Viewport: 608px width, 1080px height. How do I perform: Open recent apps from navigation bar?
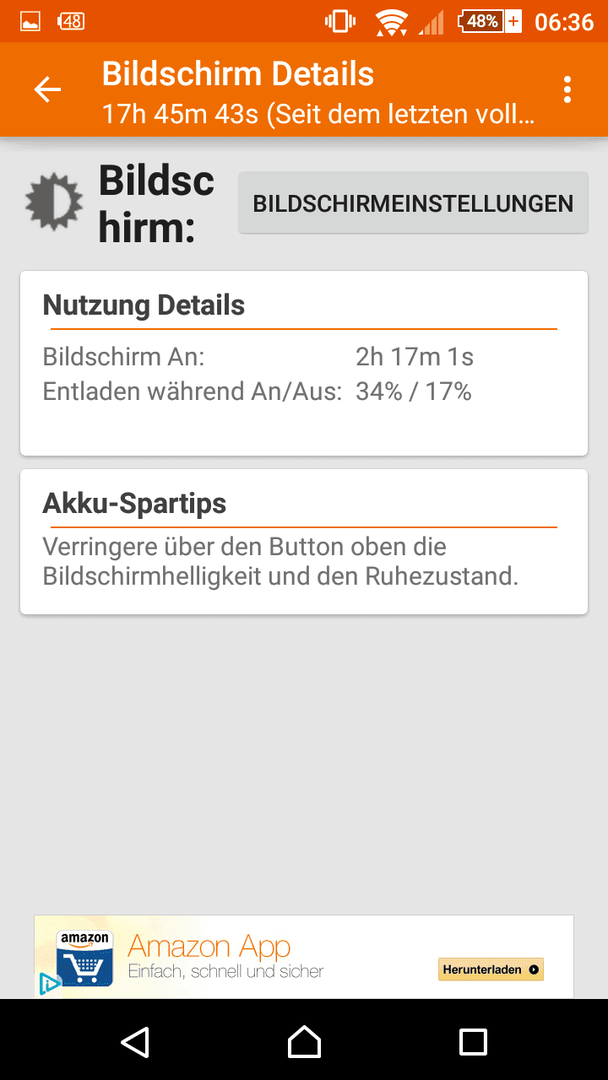coord(473,1041)
